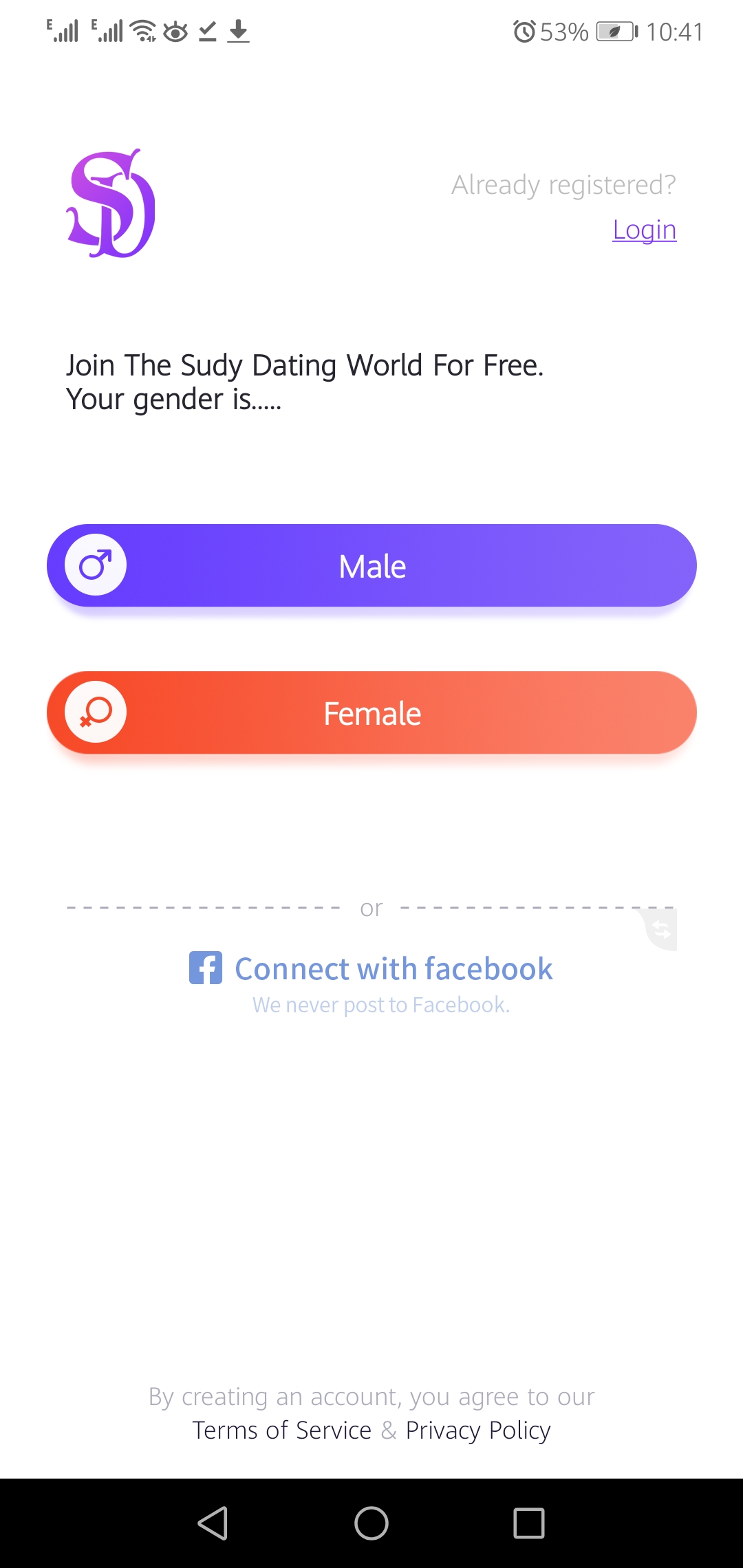The width and height of the screenshot is (743, 1568).
Task: Go back using system navigation
Action: tap(213, 1523)
